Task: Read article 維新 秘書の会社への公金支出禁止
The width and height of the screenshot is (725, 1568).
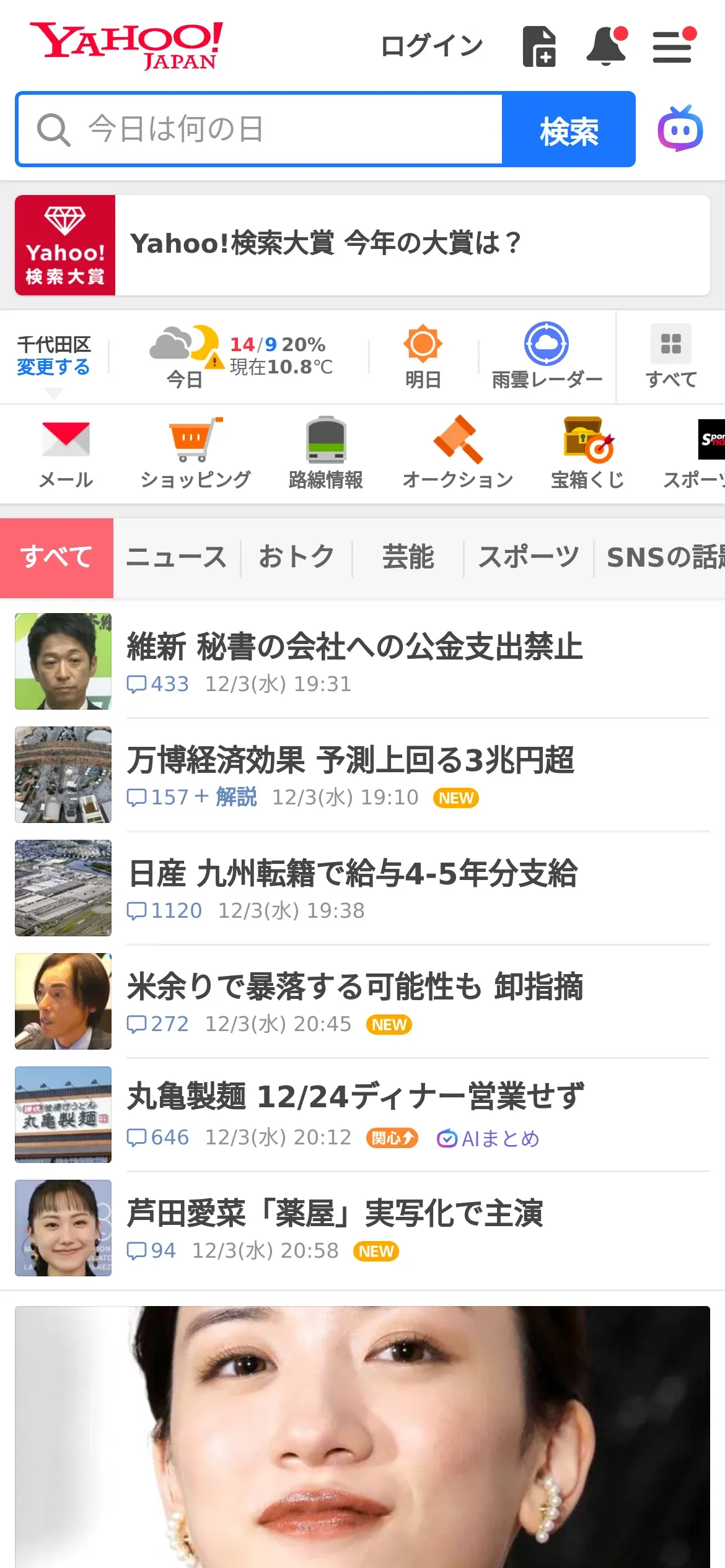Action: (x=354, y=647)
